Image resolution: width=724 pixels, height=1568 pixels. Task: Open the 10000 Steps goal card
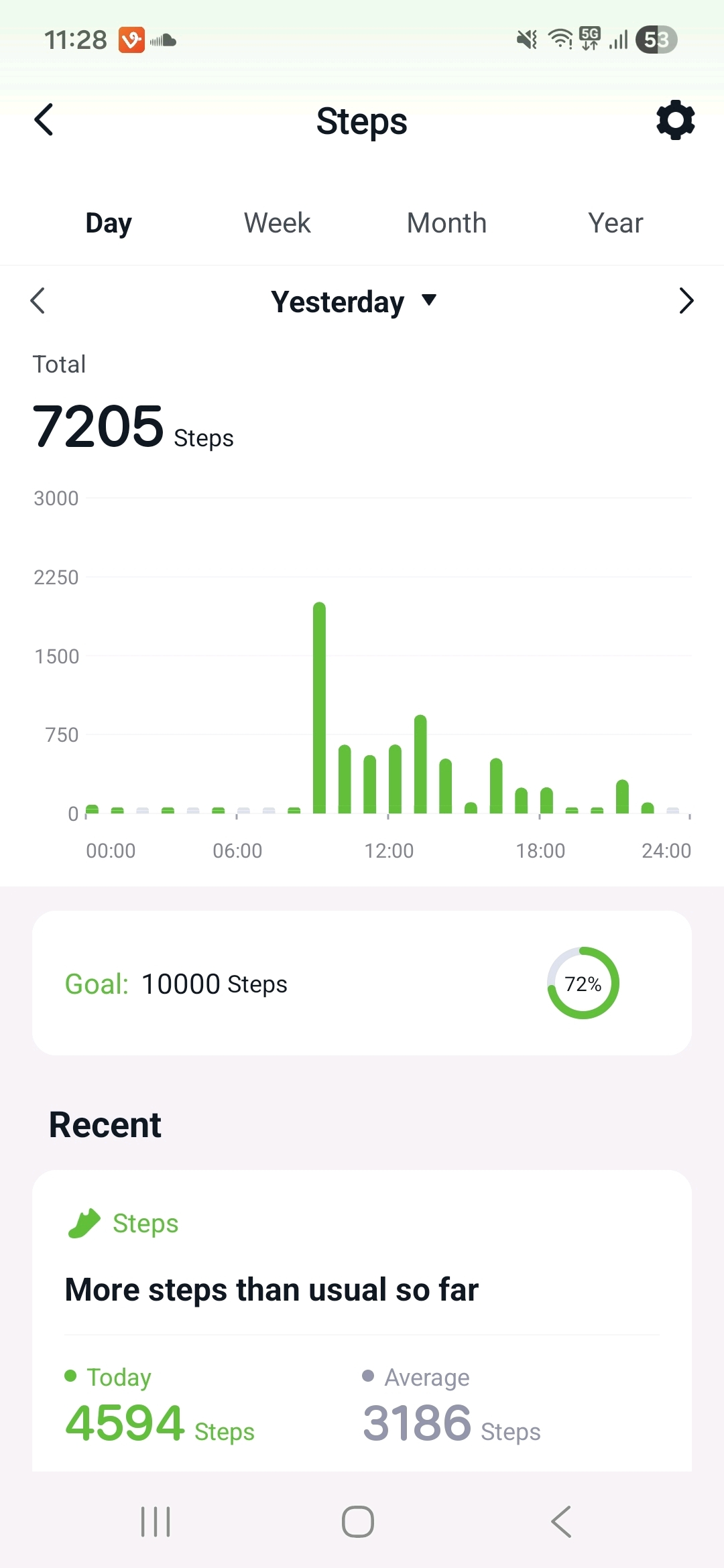(362, 983)
